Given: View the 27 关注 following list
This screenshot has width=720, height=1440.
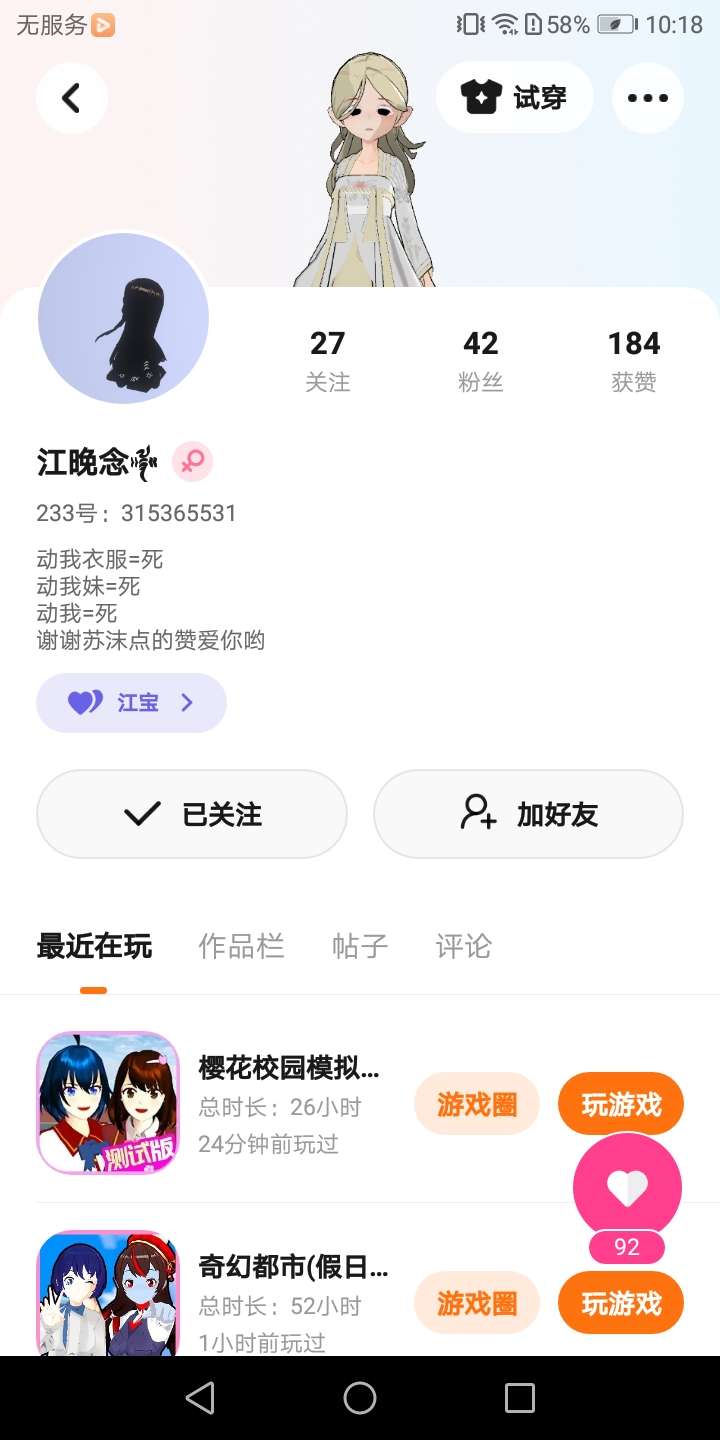Looking at the screenshot, I should pos(327,360).
